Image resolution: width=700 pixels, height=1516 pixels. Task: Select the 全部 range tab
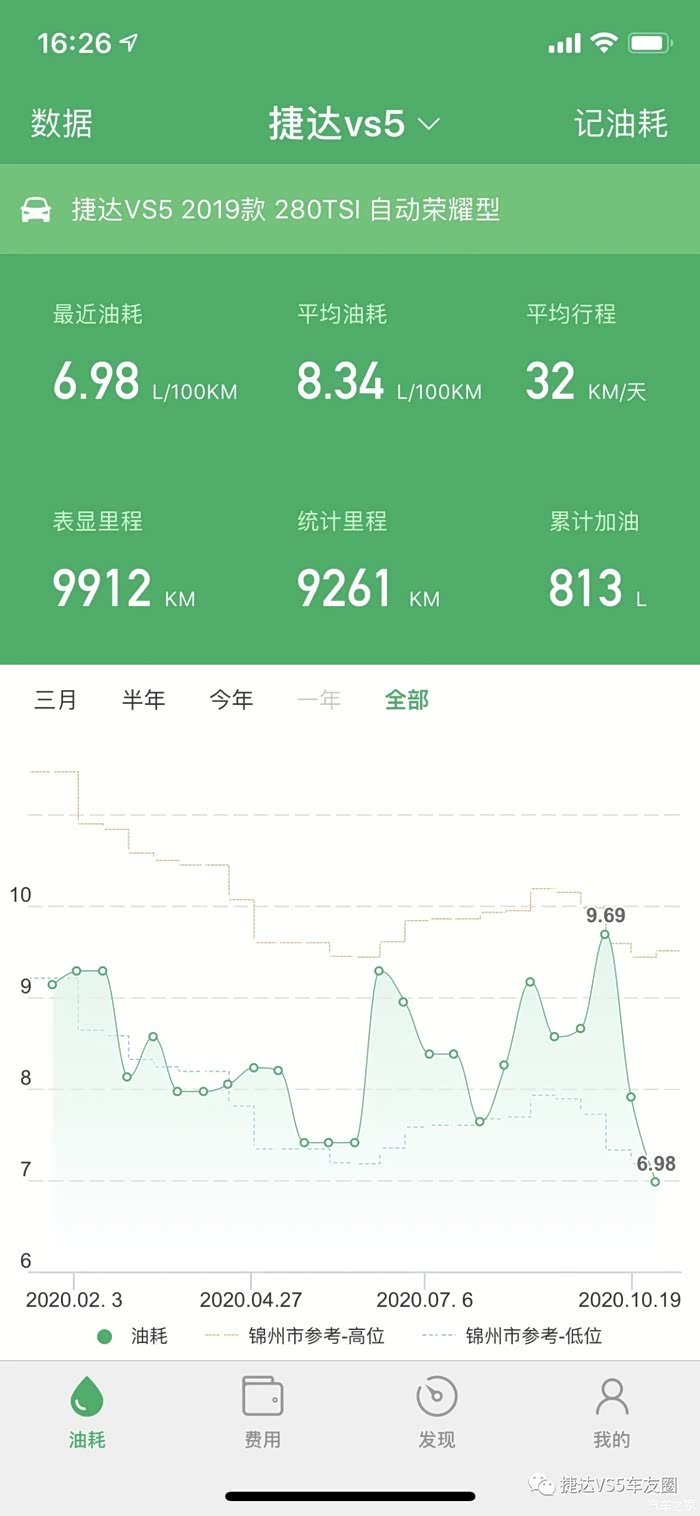click(407, 700)
